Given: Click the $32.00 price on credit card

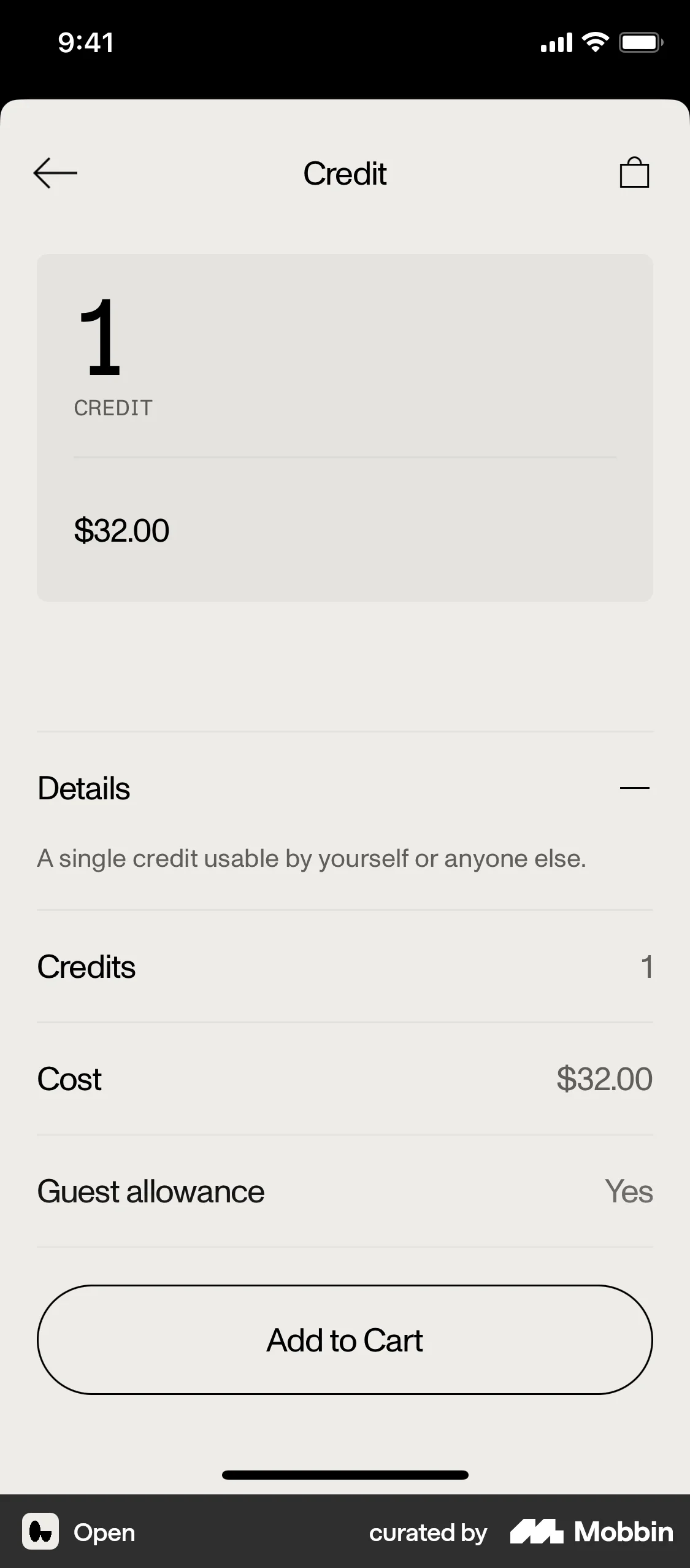Looking at the screenshot, I should tap(121, 530).
